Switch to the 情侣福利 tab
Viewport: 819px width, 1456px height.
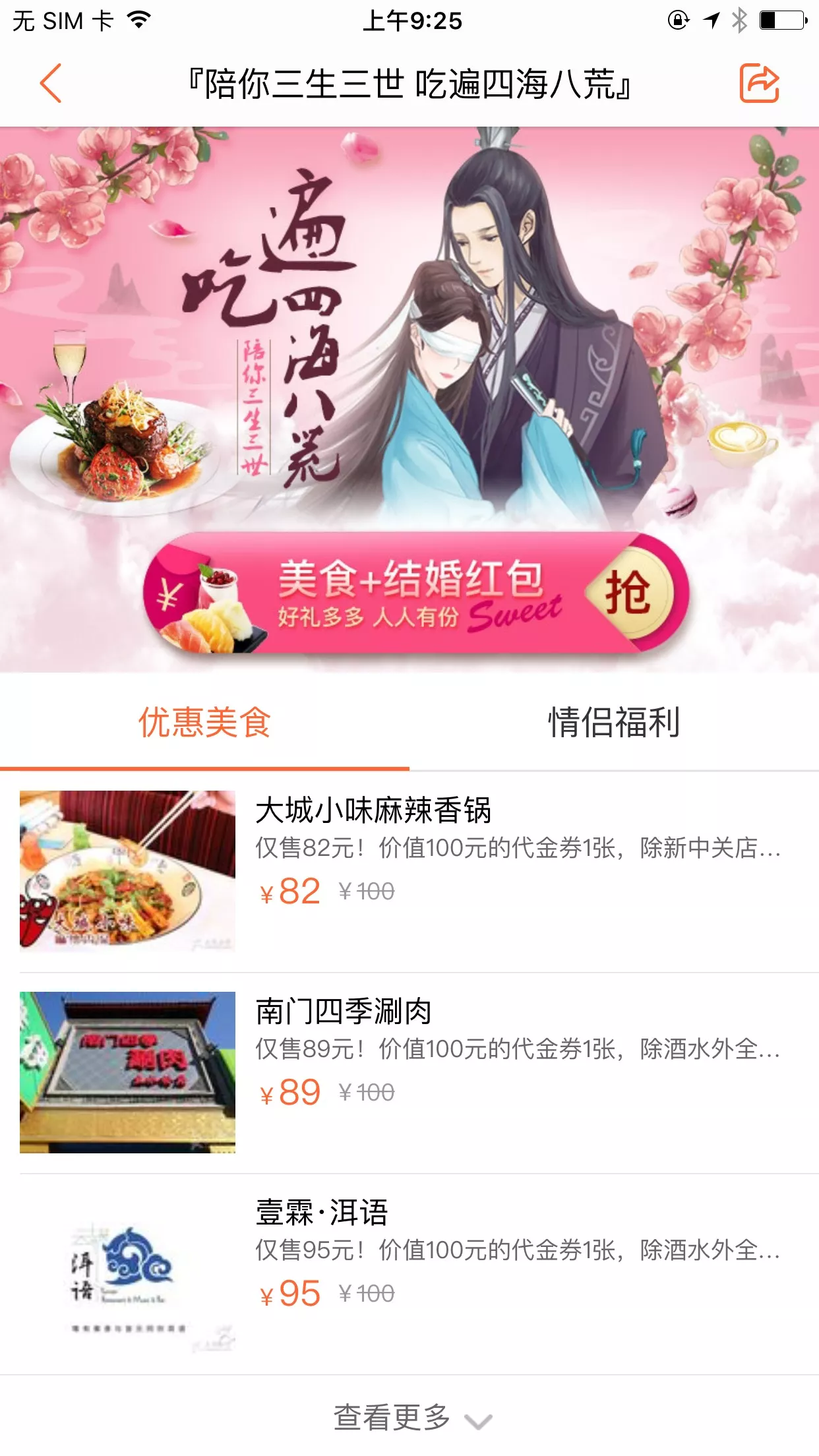[x=614, y=722]
